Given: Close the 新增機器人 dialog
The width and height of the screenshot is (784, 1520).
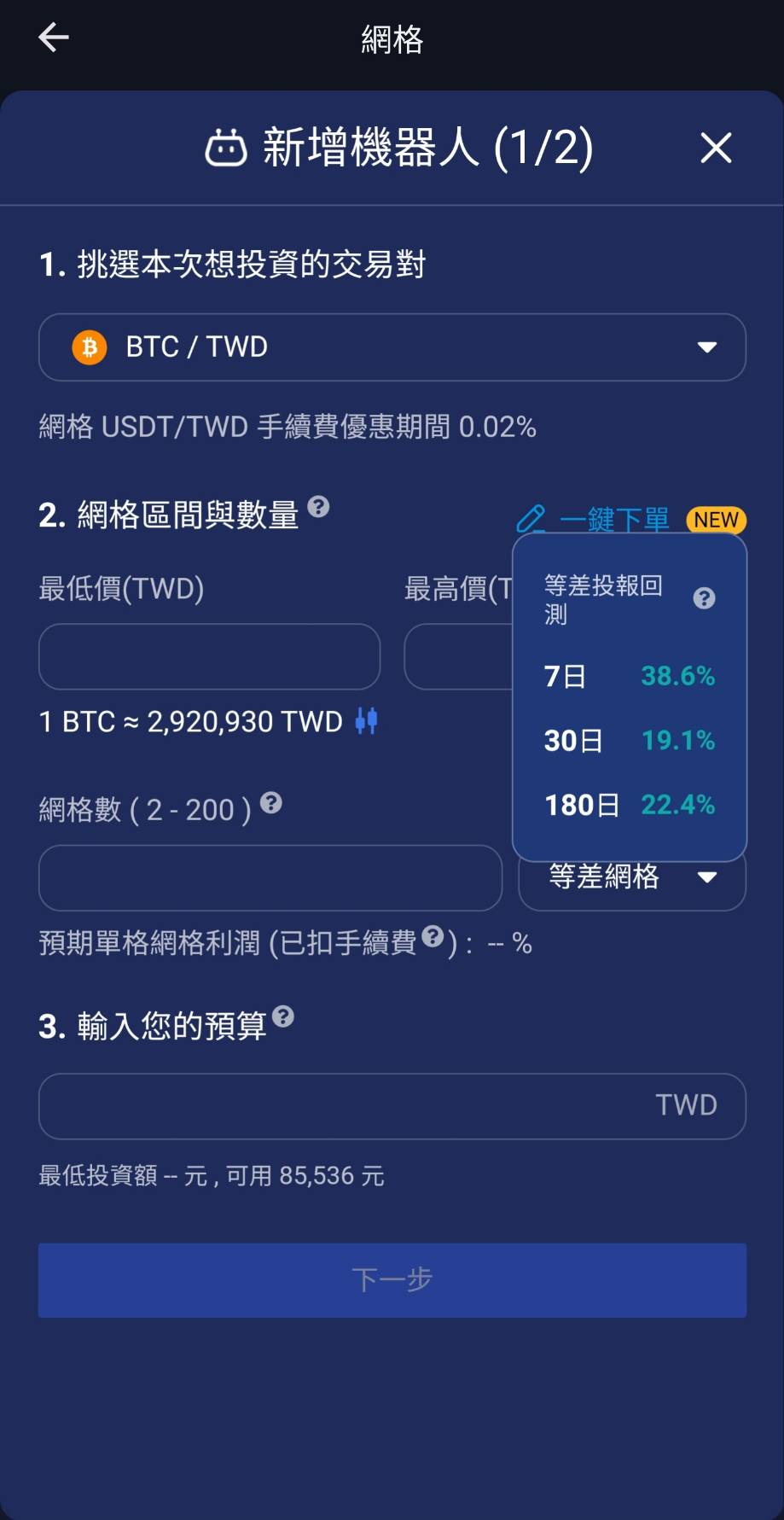Looking at the screenshot, I should point(716,148).
